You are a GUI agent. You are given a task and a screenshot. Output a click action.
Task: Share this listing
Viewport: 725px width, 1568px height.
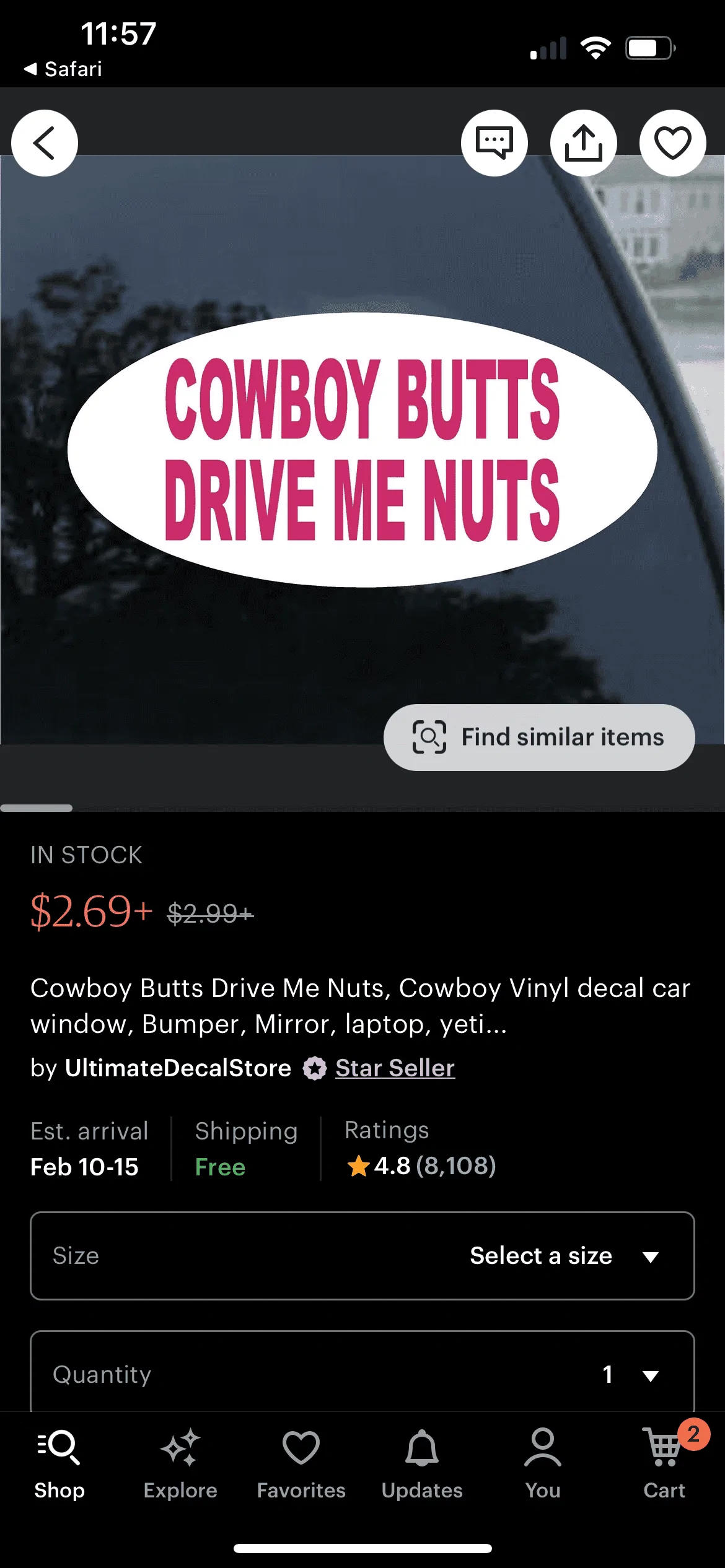point(583,143)
